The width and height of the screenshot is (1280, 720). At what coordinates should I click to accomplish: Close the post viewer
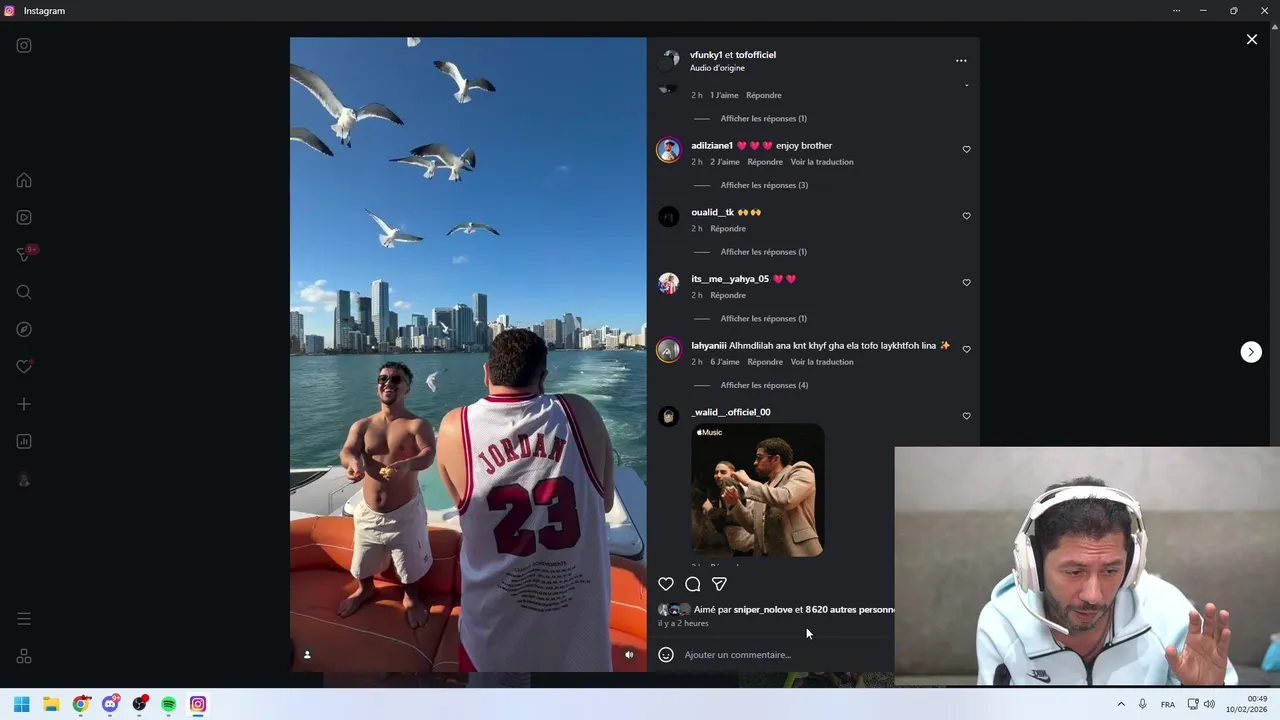(x=1251, y=39)
